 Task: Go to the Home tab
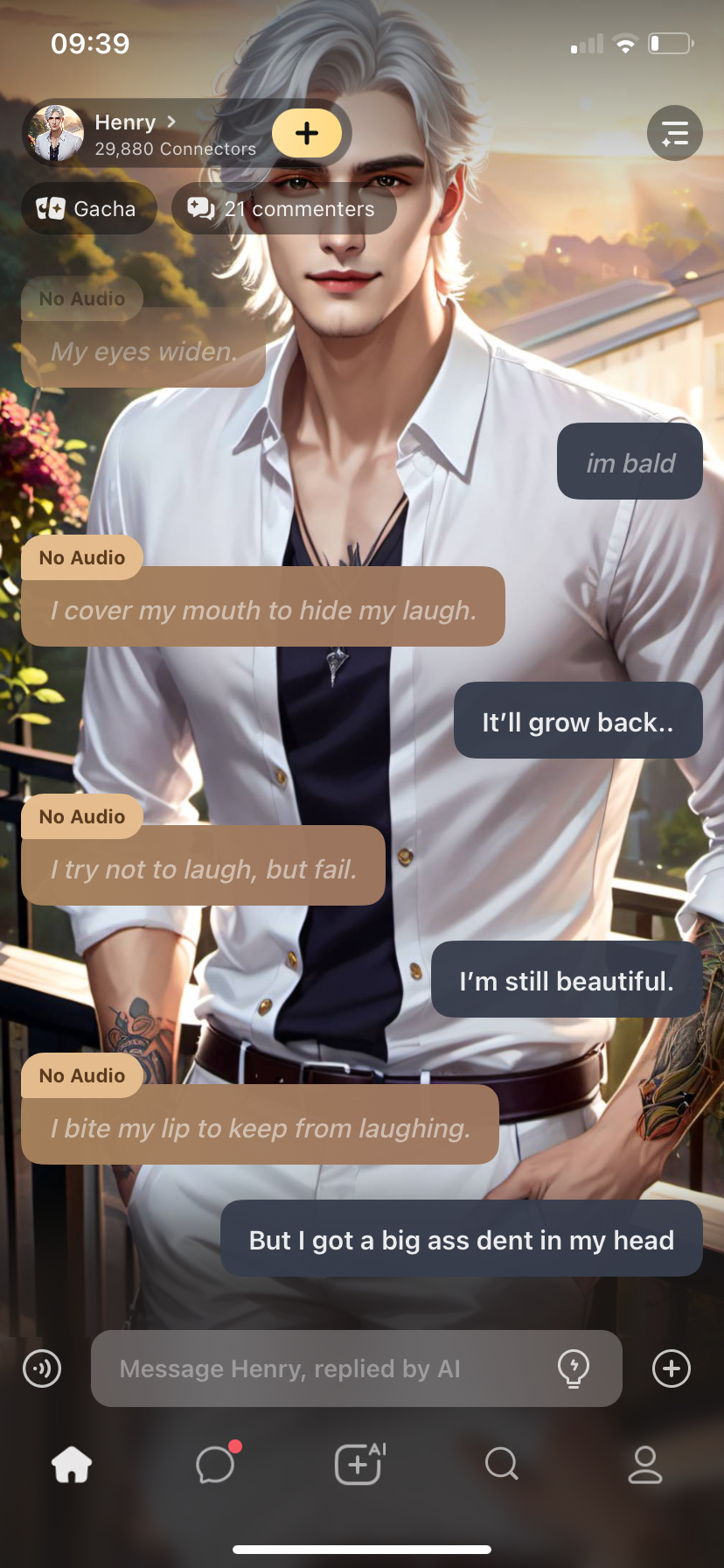click(x=72, y=1464)
